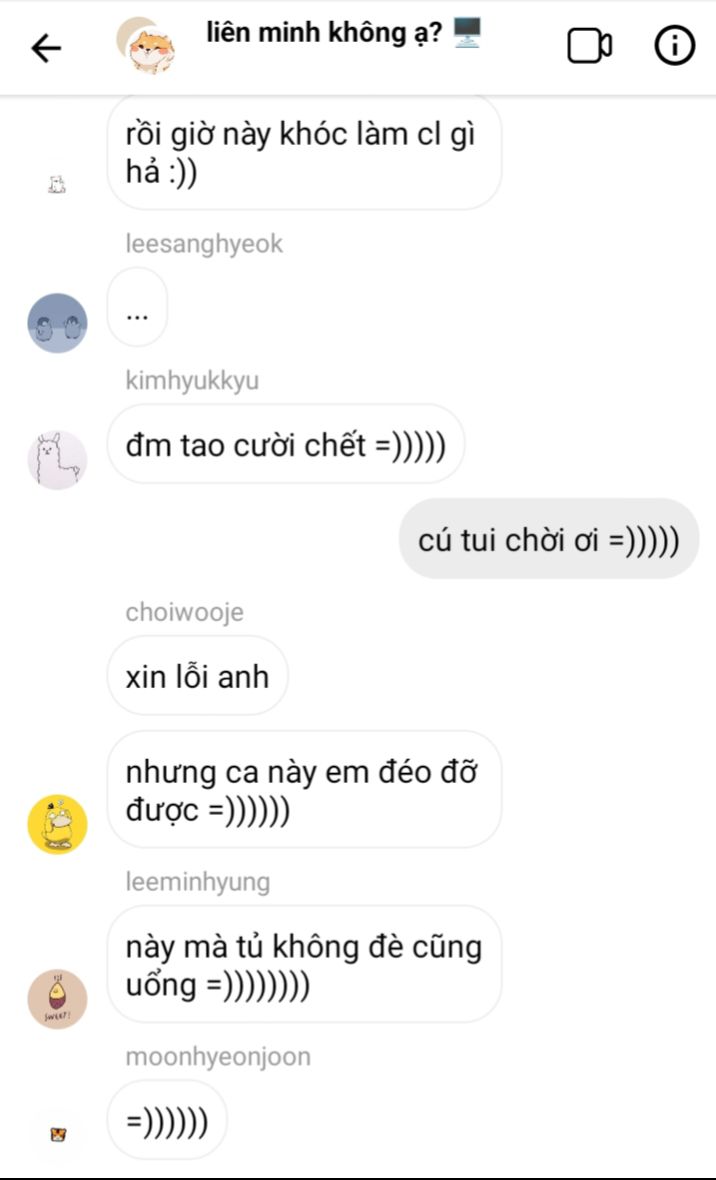
Task: Go back using the top-left arrow
Action: (47, 48)
